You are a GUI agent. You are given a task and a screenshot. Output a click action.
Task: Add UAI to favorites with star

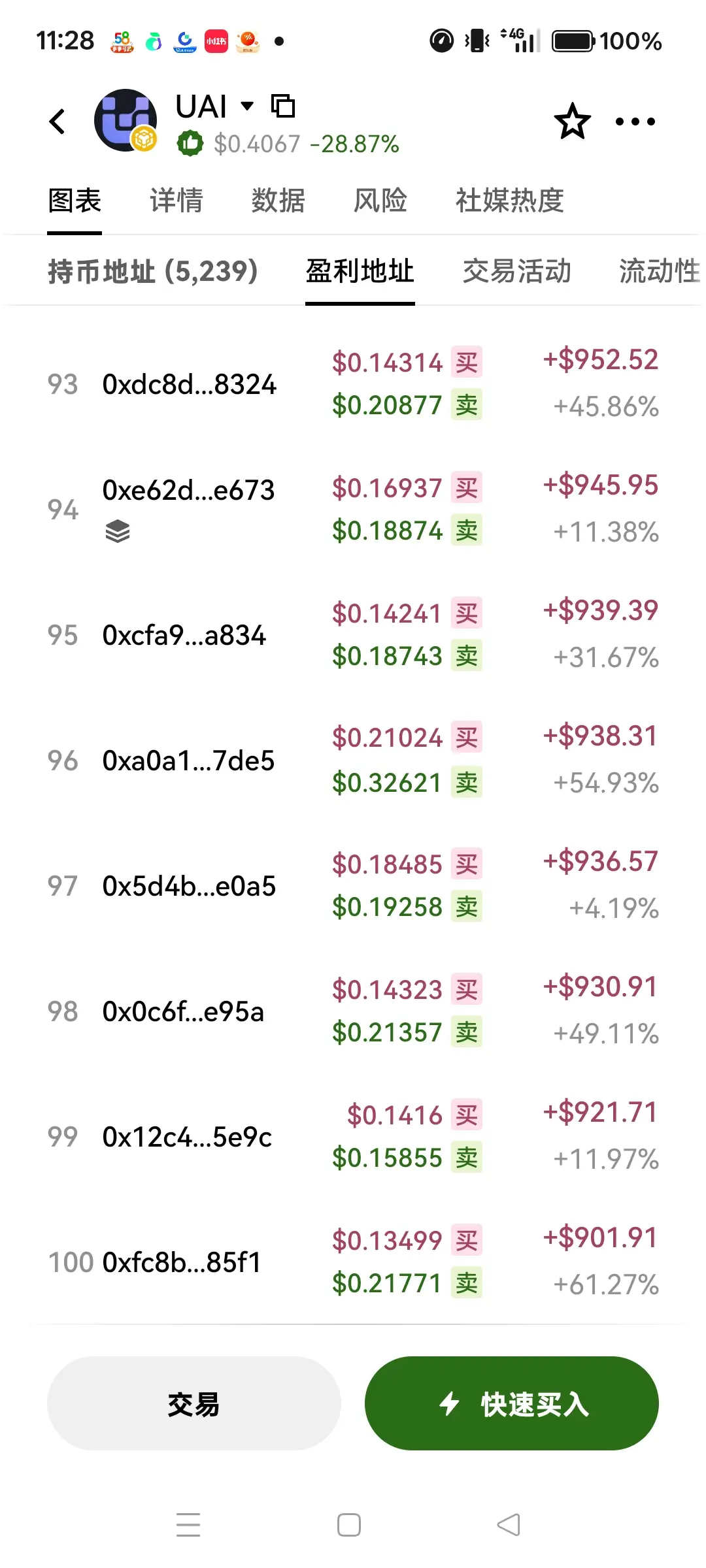[x=572, y=122]
